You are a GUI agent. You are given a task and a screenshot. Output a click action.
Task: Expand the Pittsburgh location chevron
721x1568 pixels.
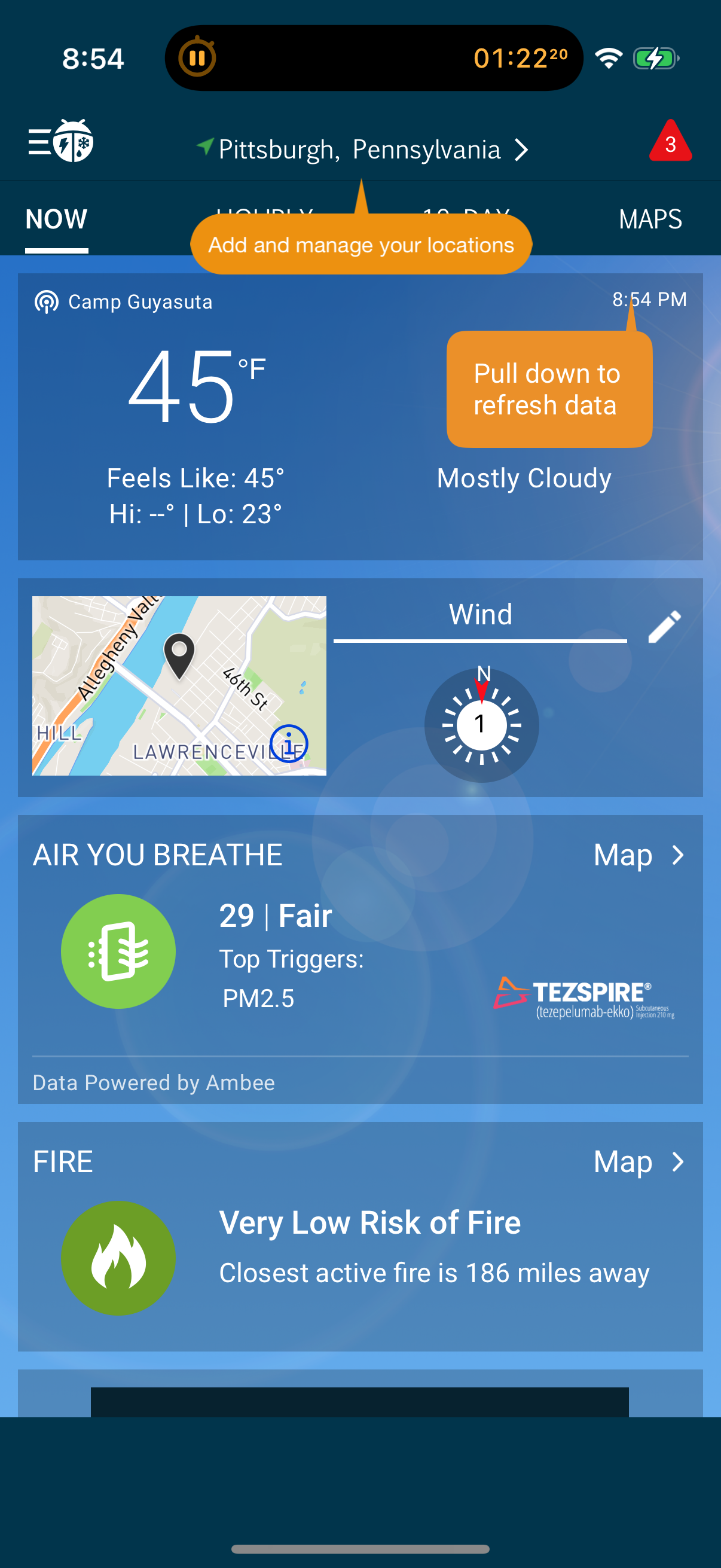click(522, 149)
